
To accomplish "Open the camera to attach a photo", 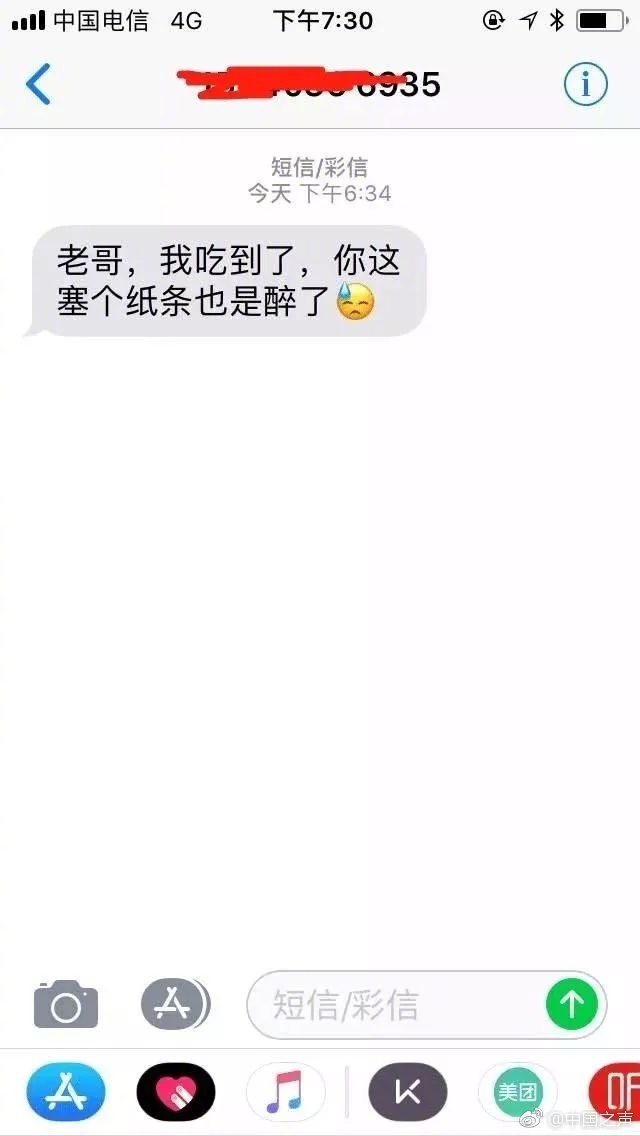I will pos(66,1004).
